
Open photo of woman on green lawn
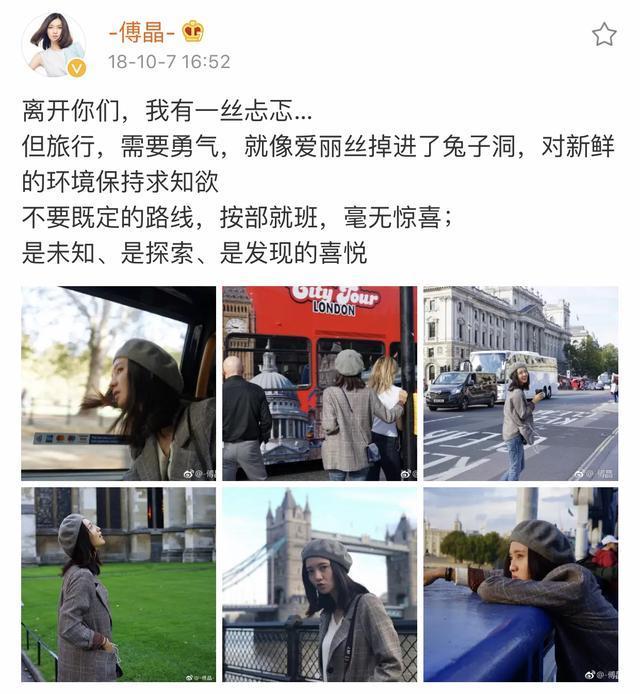tap(118, 584)
